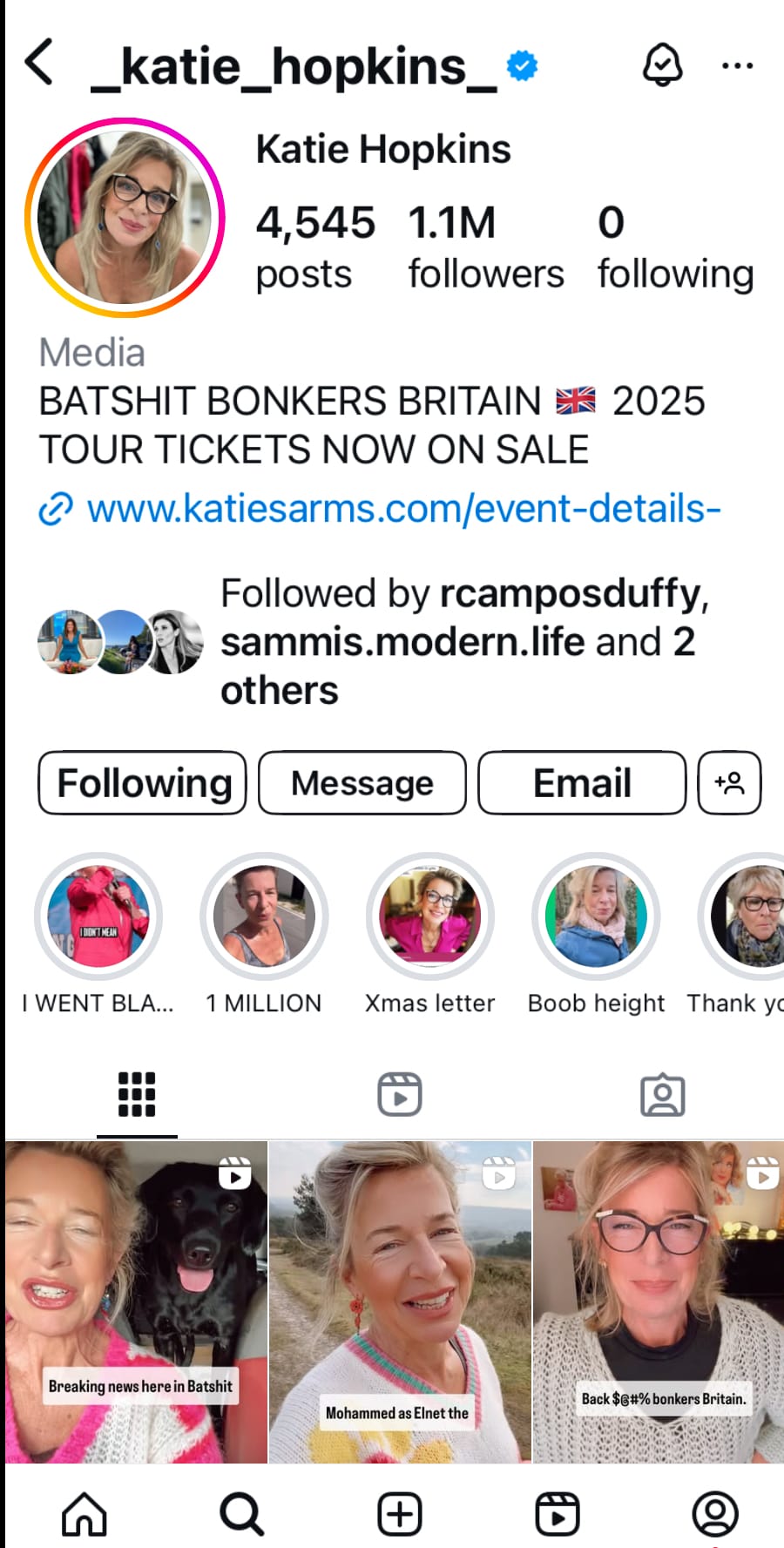Show suggested accounts with add-person icon
This screenshot has width=784, height=1548.
pos(730,783)
